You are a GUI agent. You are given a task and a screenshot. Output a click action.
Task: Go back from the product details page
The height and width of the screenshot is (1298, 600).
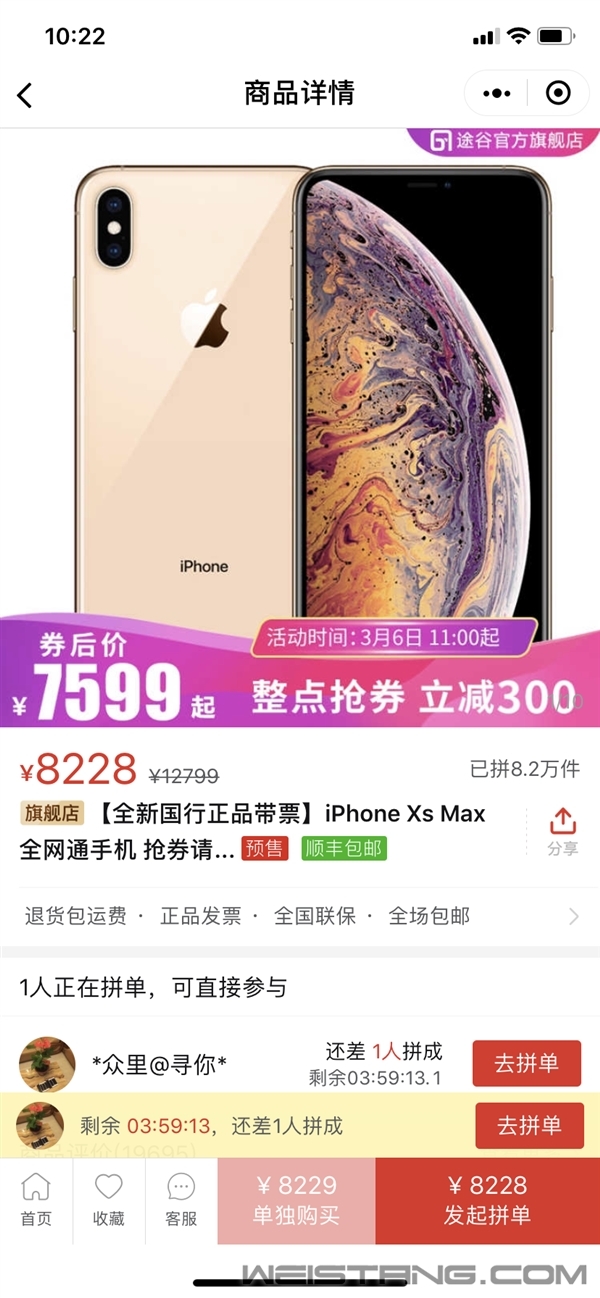[x=26, y=95]
